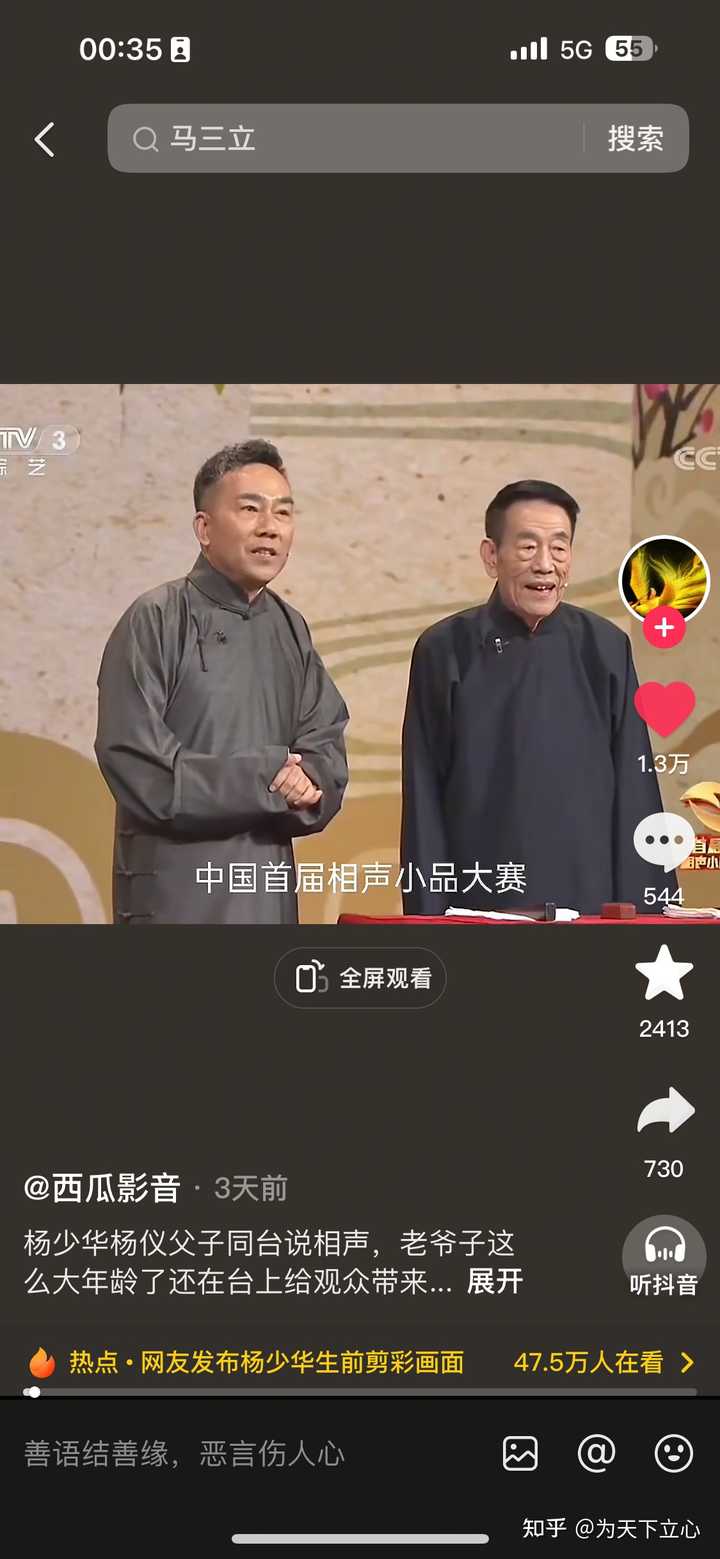Expand the caption with 展开
Image resolution: width=720 pixels, height=1559 pixels.
tap(495, 1281)
